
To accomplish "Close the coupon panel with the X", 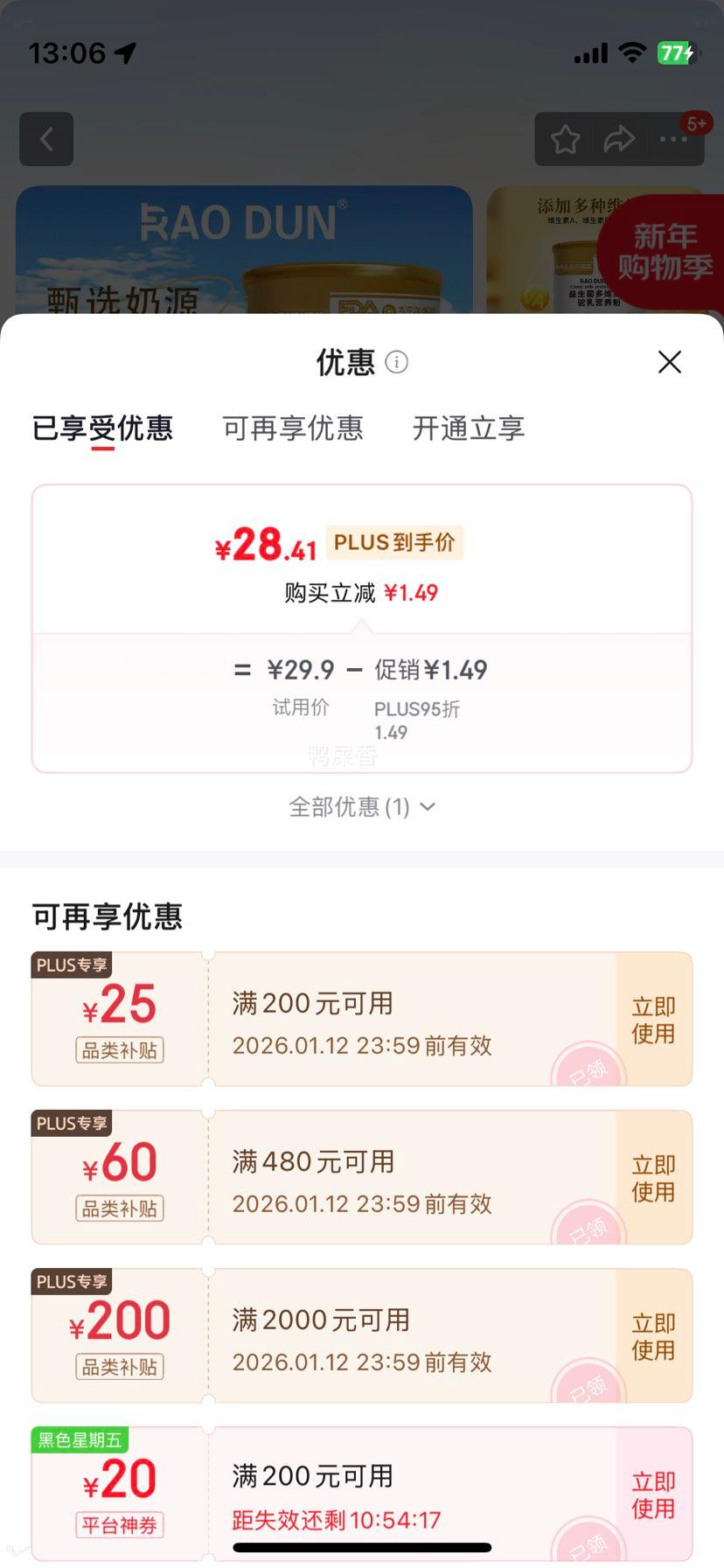I will pos(670,362).
